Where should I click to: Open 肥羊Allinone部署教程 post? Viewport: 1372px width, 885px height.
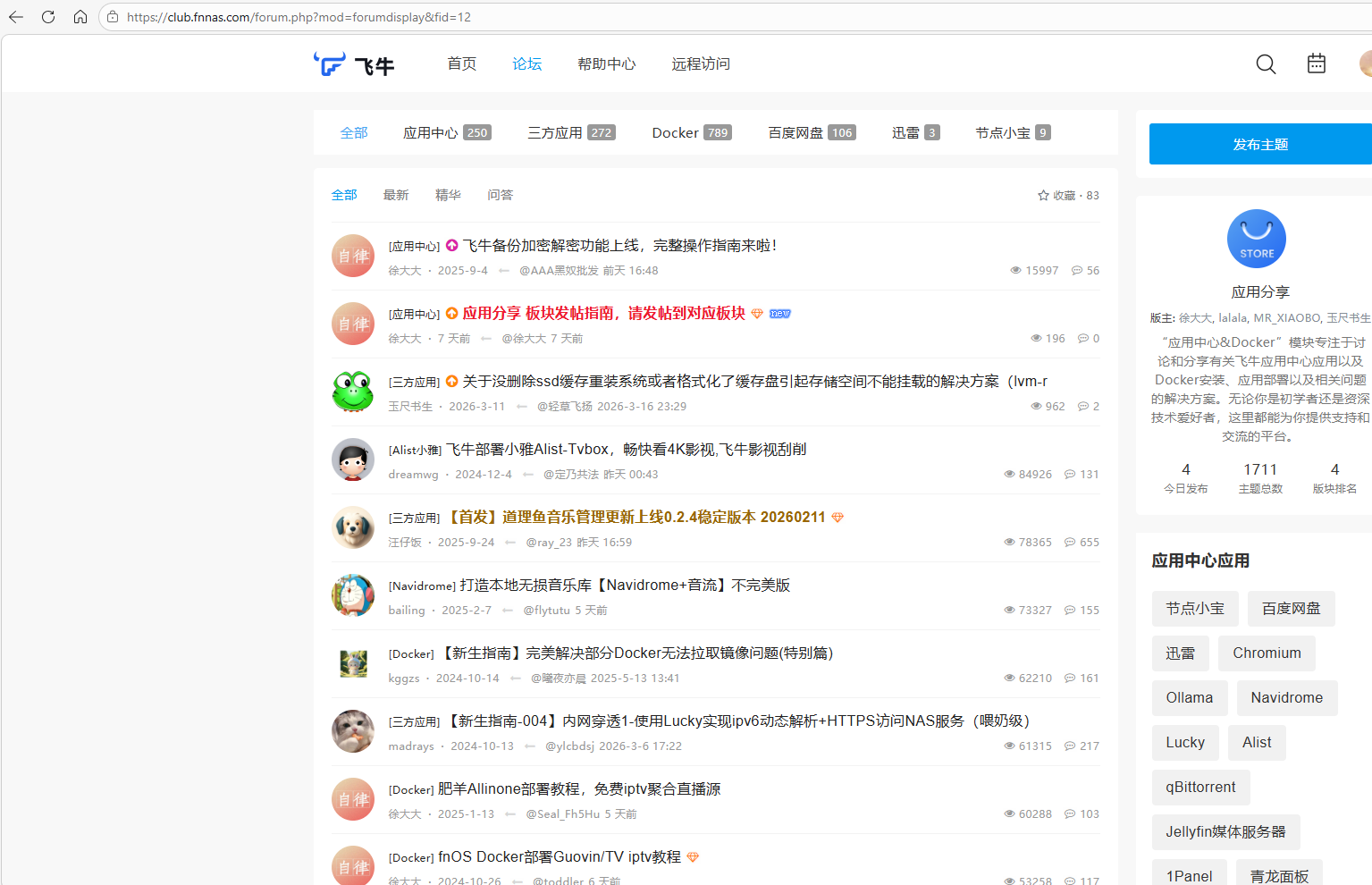click(x=578, y=788)
